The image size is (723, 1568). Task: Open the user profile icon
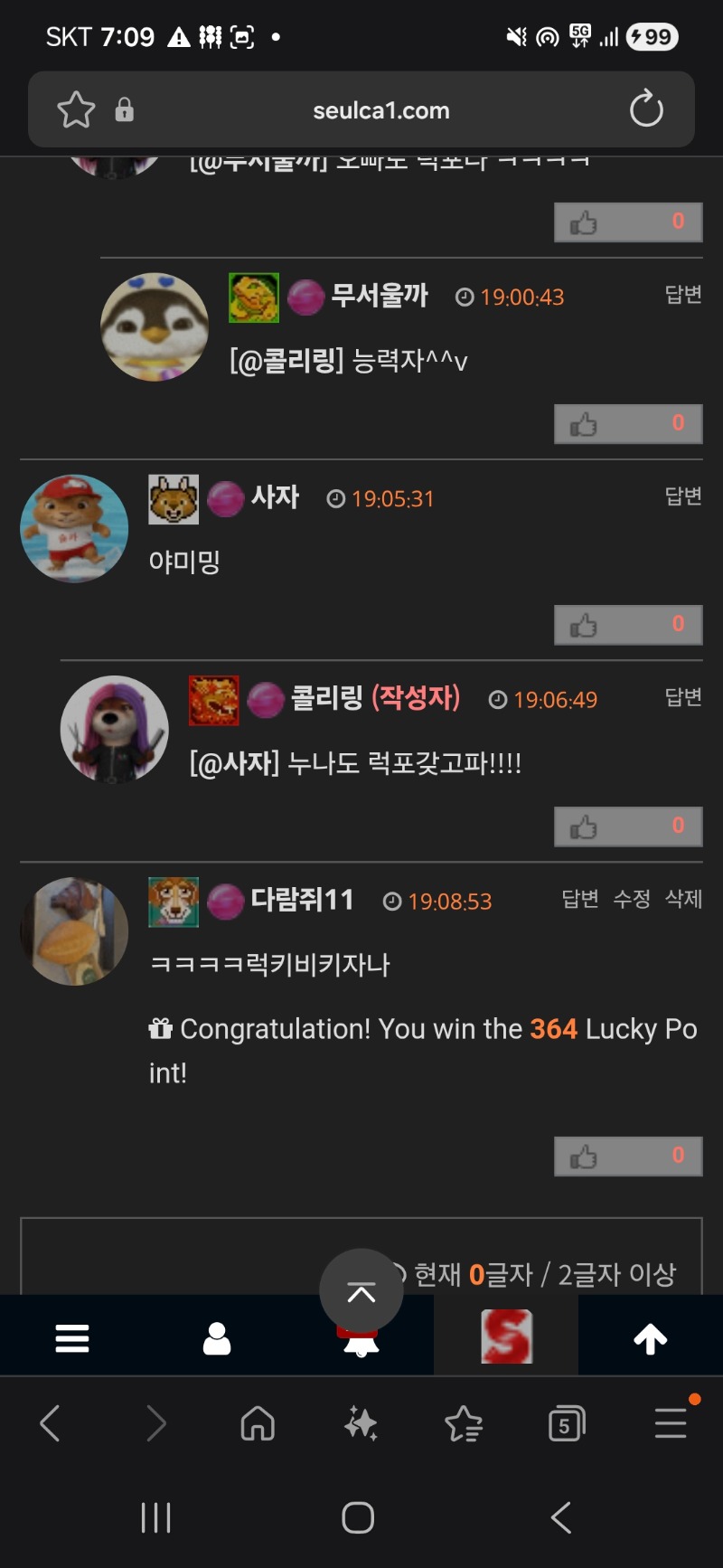click(217, 1338)
